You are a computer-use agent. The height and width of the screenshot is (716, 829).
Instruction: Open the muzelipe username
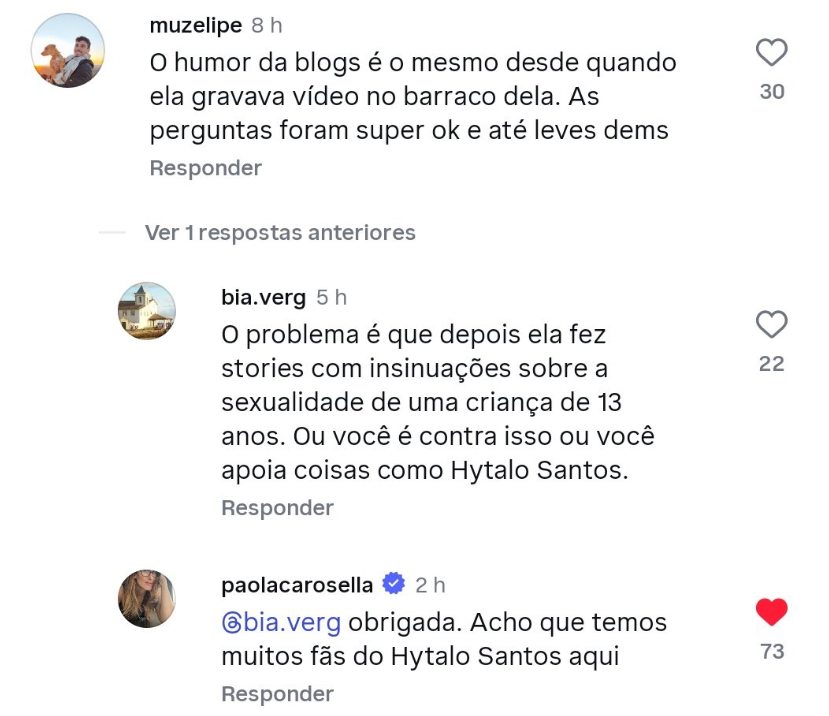(194, 26)
